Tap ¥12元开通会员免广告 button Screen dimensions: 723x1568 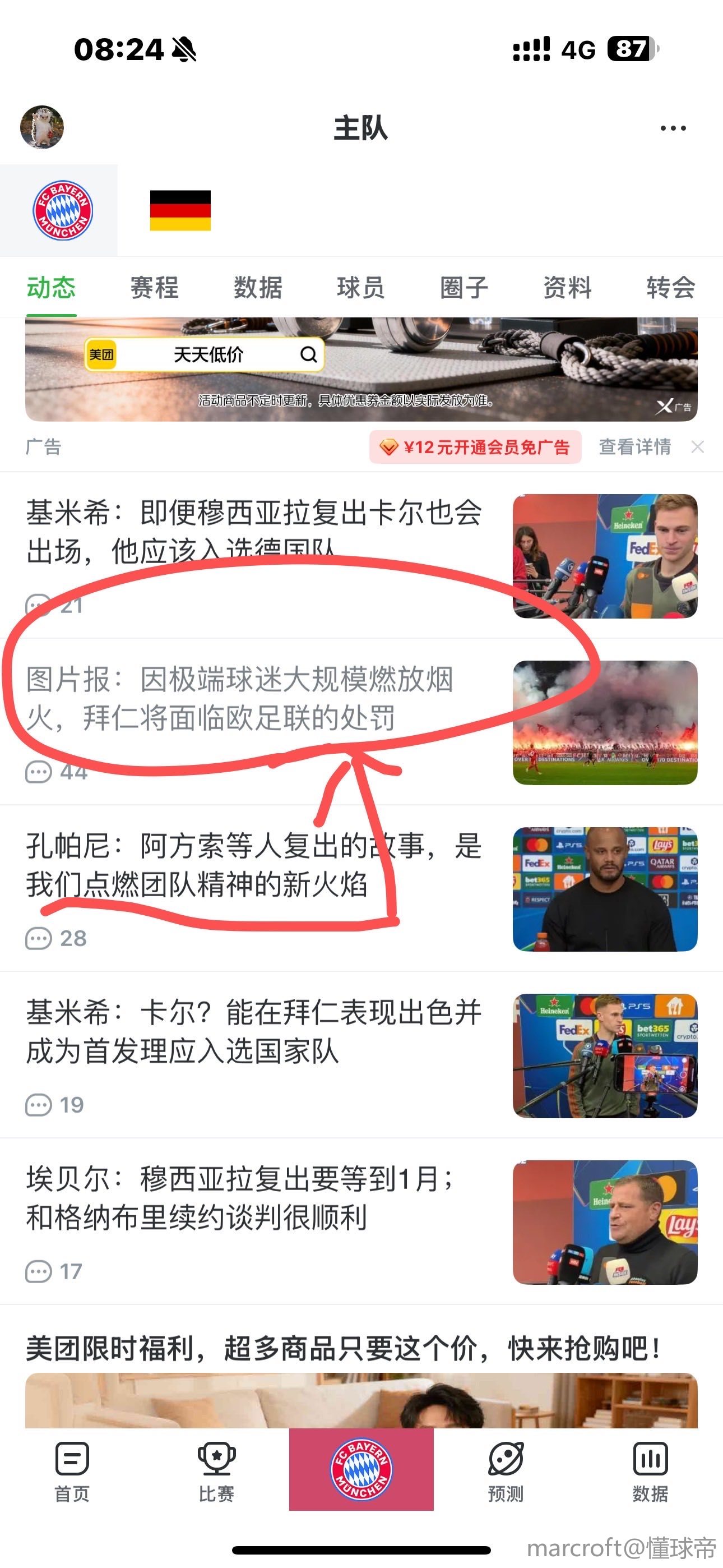coord(475,448)
